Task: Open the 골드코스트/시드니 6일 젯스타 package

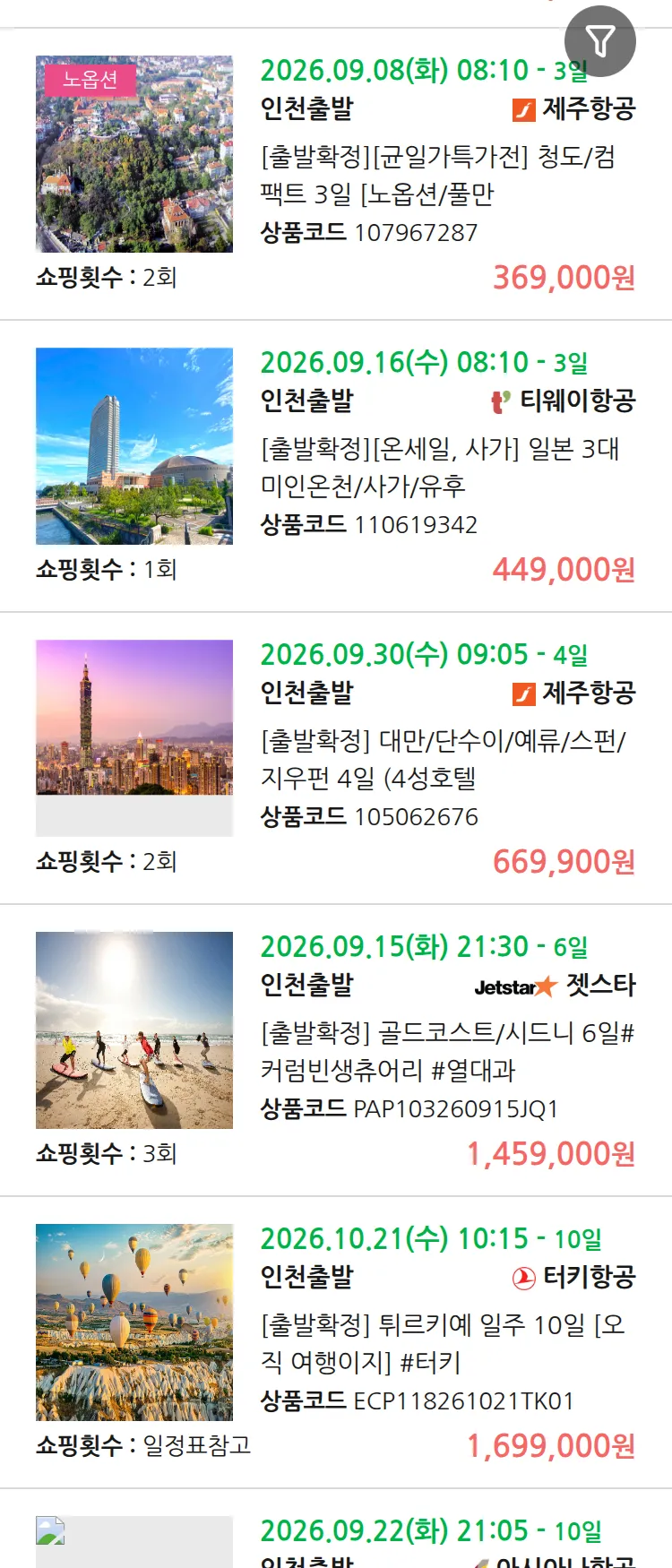Action: click(x=336, y=1051)
